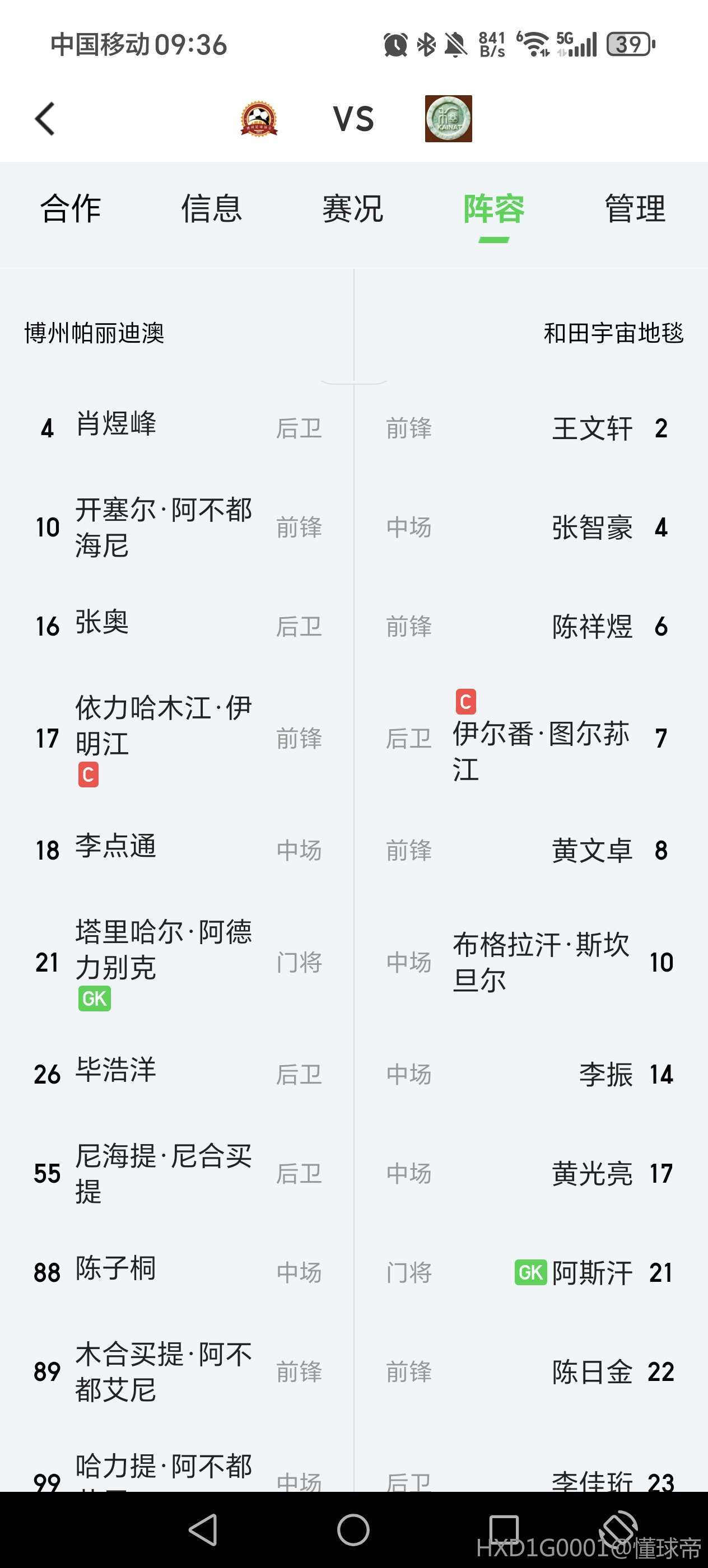Switch to the 信息 tab
Screen dimensions: 708x1568
click(x=212, y=209)
